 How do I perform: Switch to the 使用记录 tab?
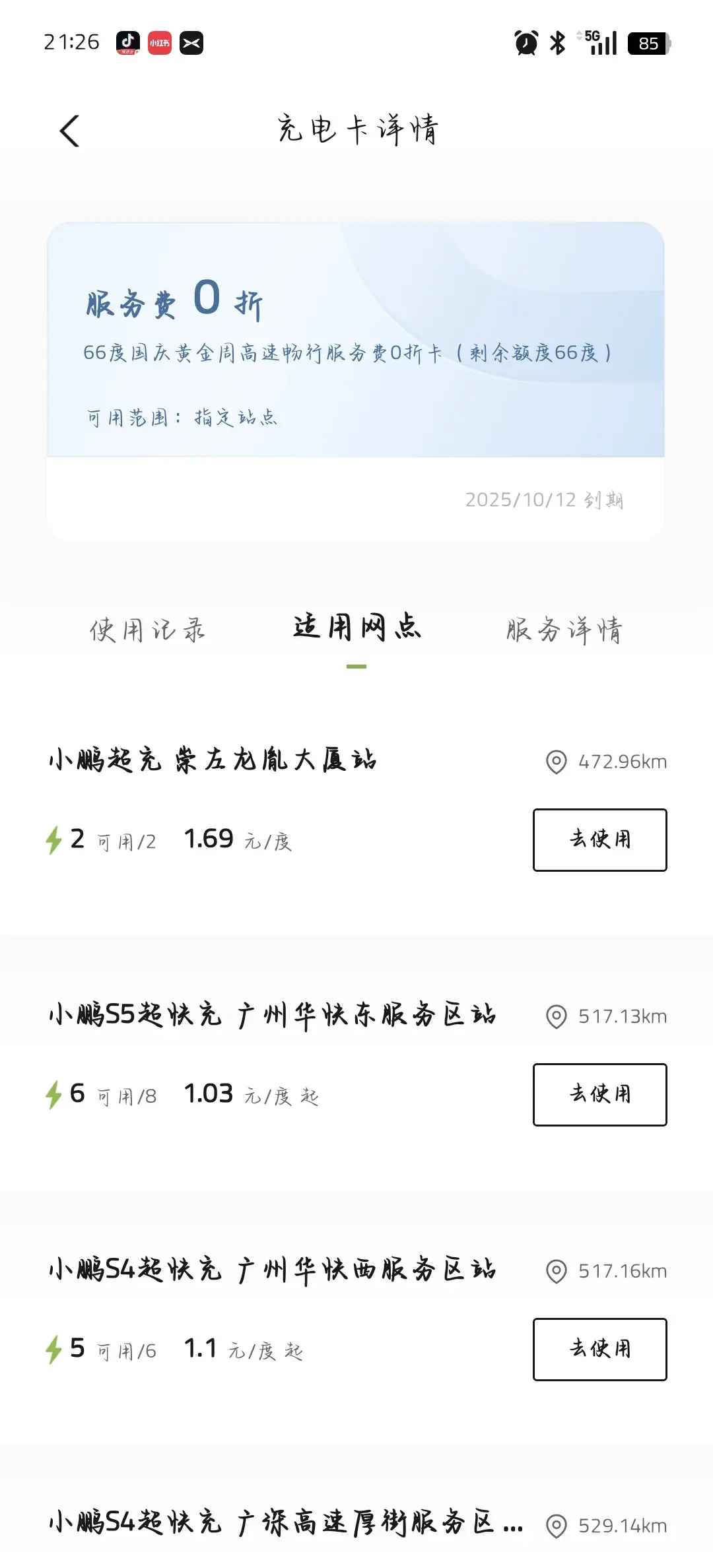147,630
